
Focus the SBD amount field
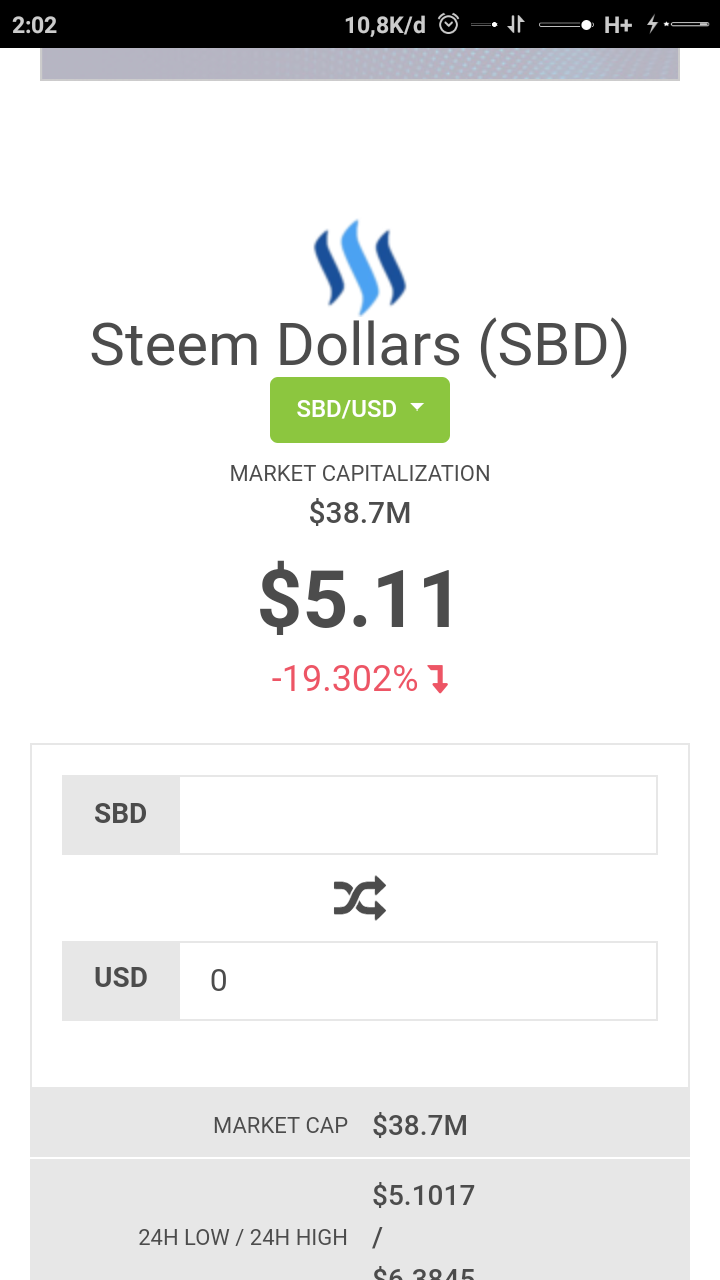(418, 815)
